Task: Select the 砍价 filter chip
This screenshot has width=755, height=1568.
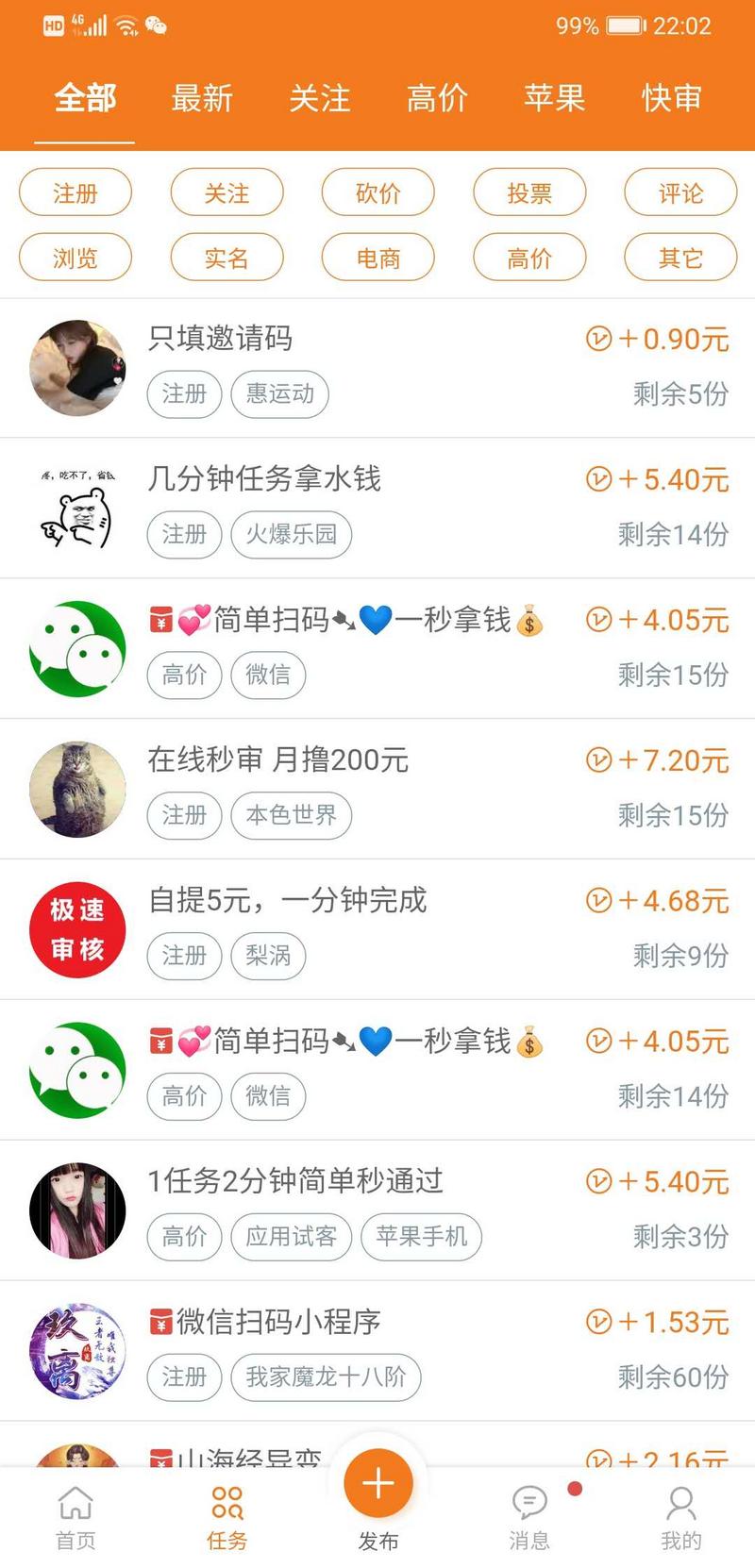Action: coord(377,193)
